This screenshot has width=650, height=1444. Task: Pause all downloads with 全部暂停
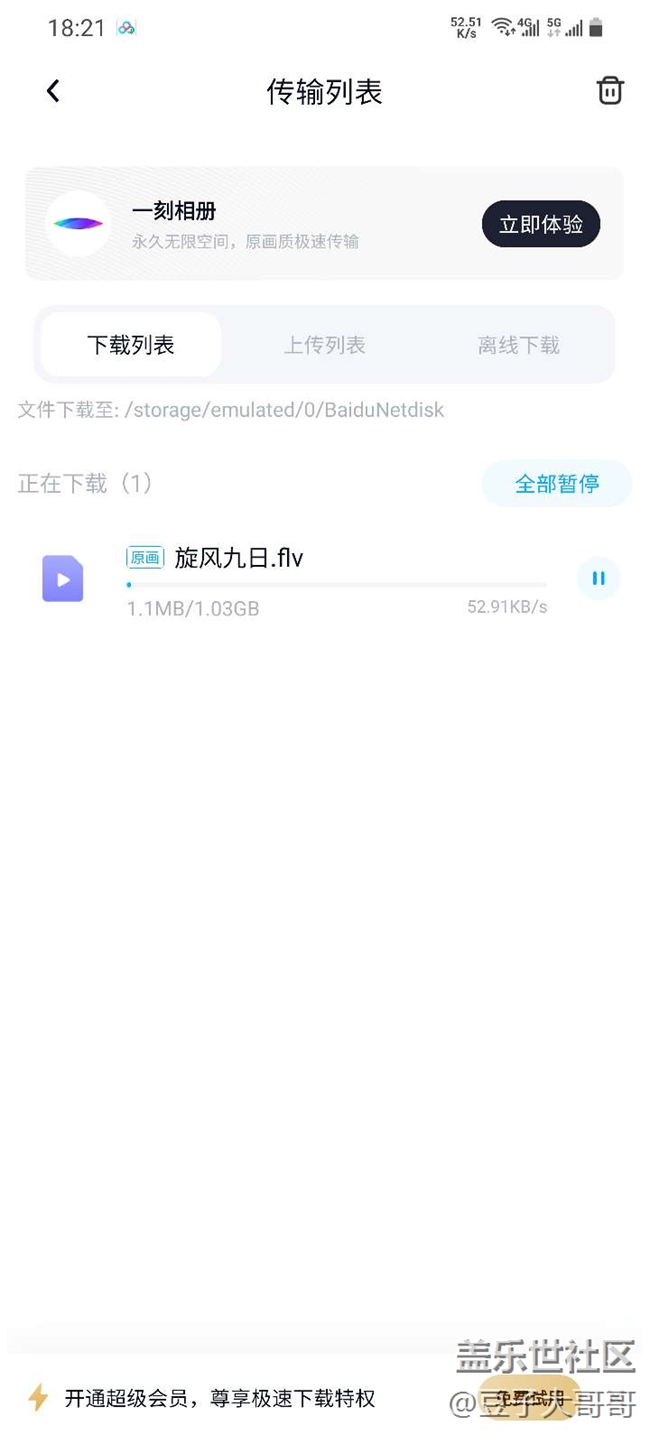coord(557,484)
